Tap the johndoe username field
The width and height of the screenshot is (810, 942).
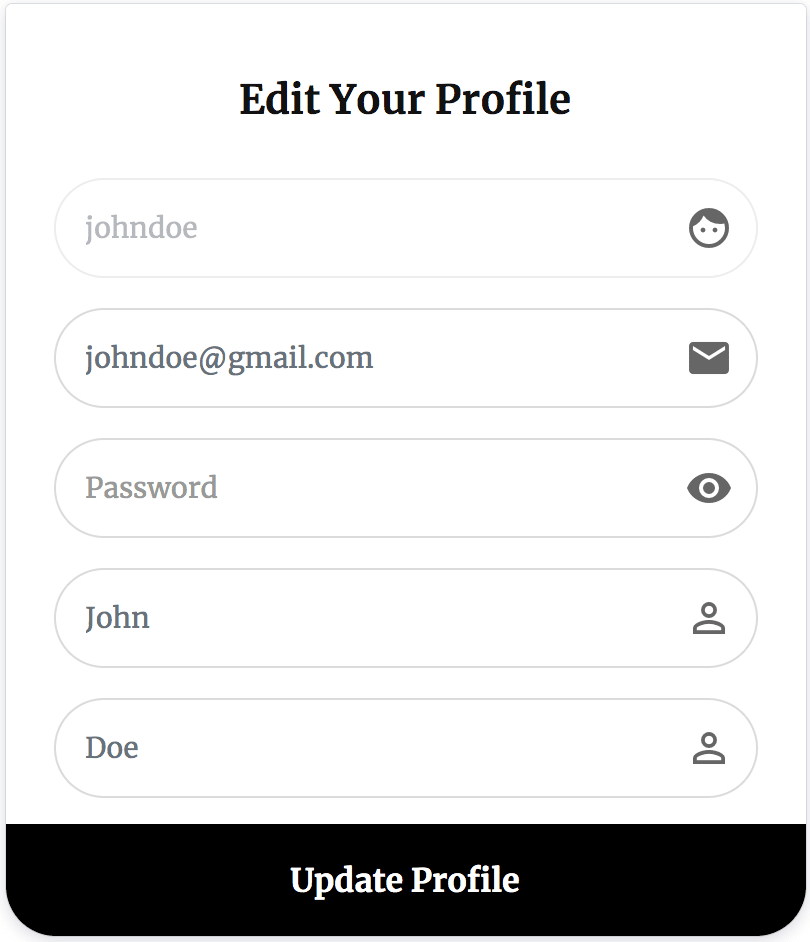point(370,228)
